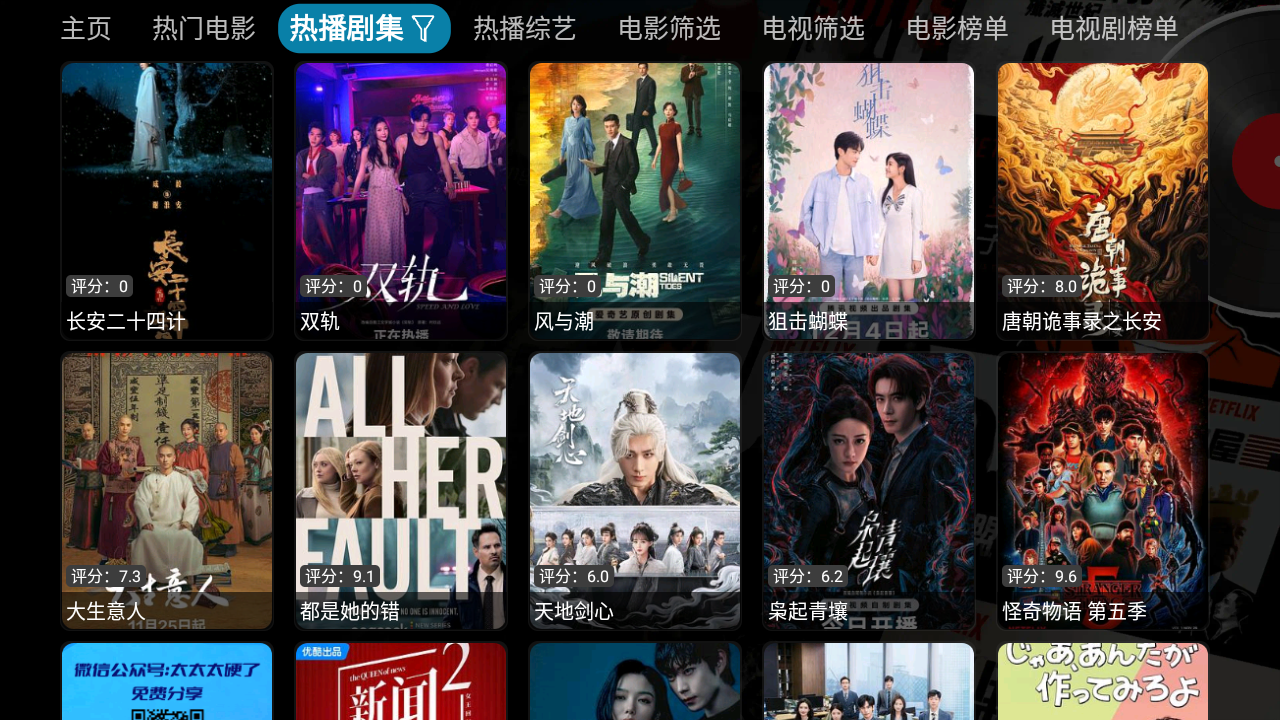Open 狙击蝴蝶 details
1280x720 pixels.
pos(869,201)
